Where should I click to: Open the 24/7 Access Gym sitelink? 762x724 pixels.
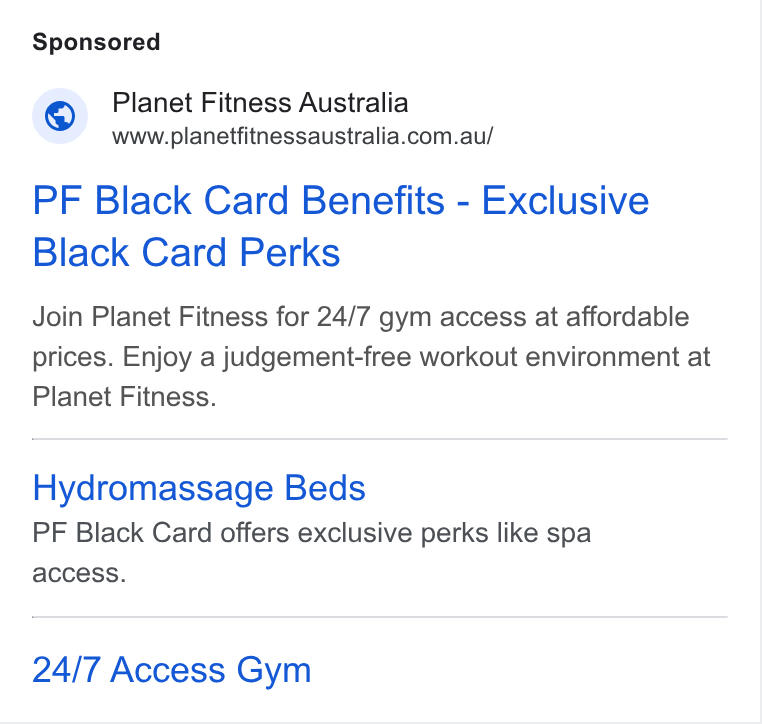tap(172, 670)
